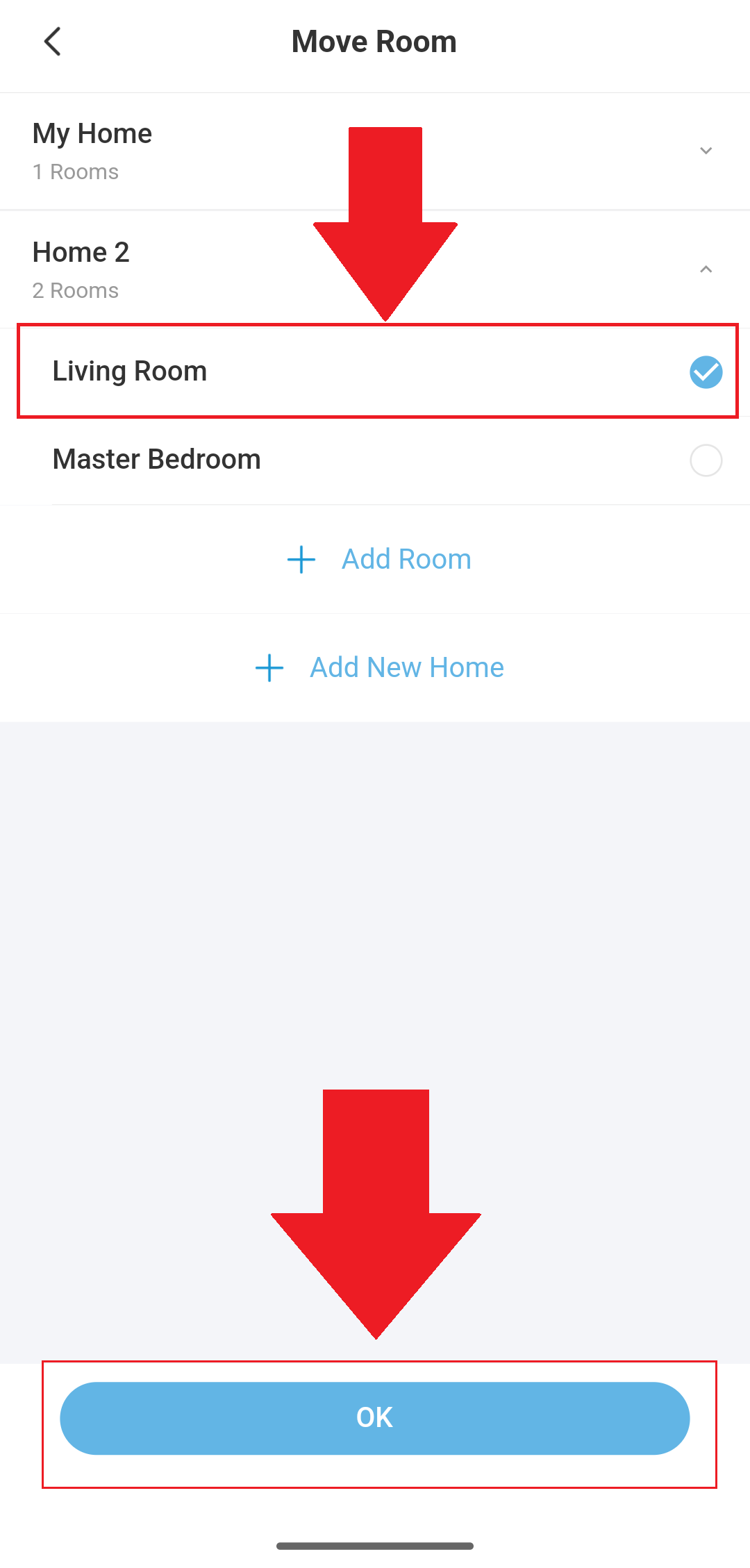This screenshot has width=750, height=1568.
Task: Confirm with the OK button
Action: 375,1418
